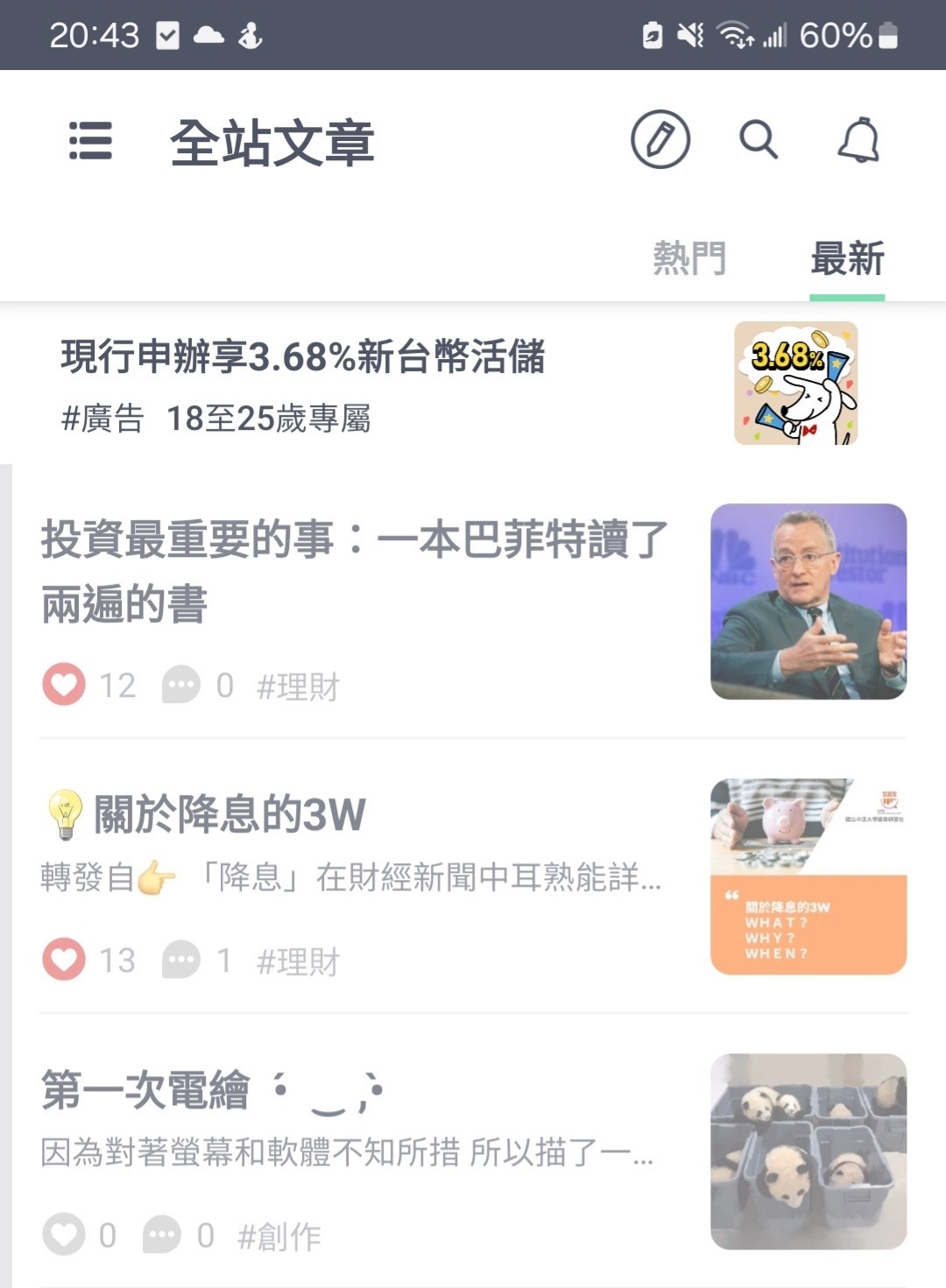
Task: Tap the panda photo thumbnail
Action: pyautogui.click(x=808, y=1147)
